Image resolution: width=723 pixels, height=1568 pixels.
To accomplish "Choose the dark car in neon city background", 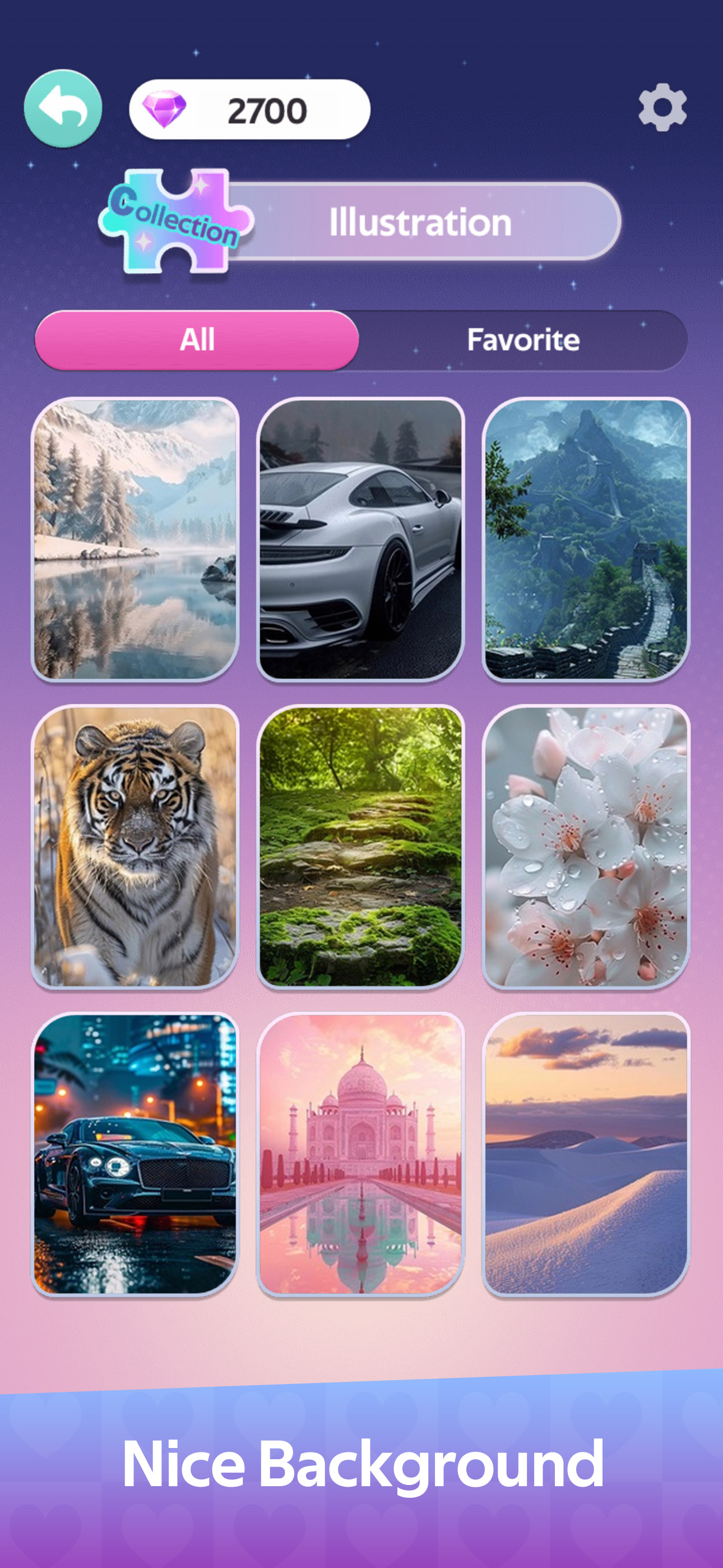I will (x=135, y=1154).
